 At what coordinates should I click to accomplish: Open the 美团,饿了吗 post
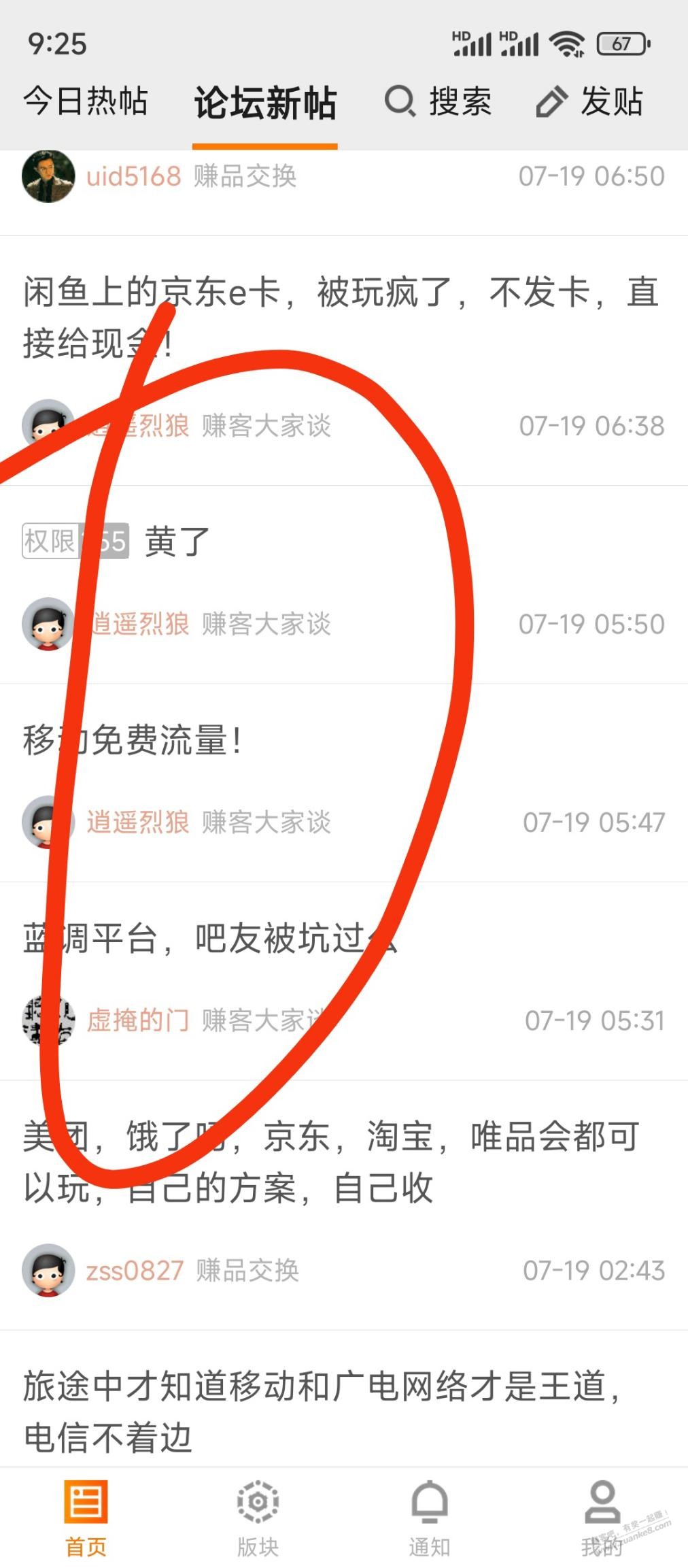click(331, 1162)
